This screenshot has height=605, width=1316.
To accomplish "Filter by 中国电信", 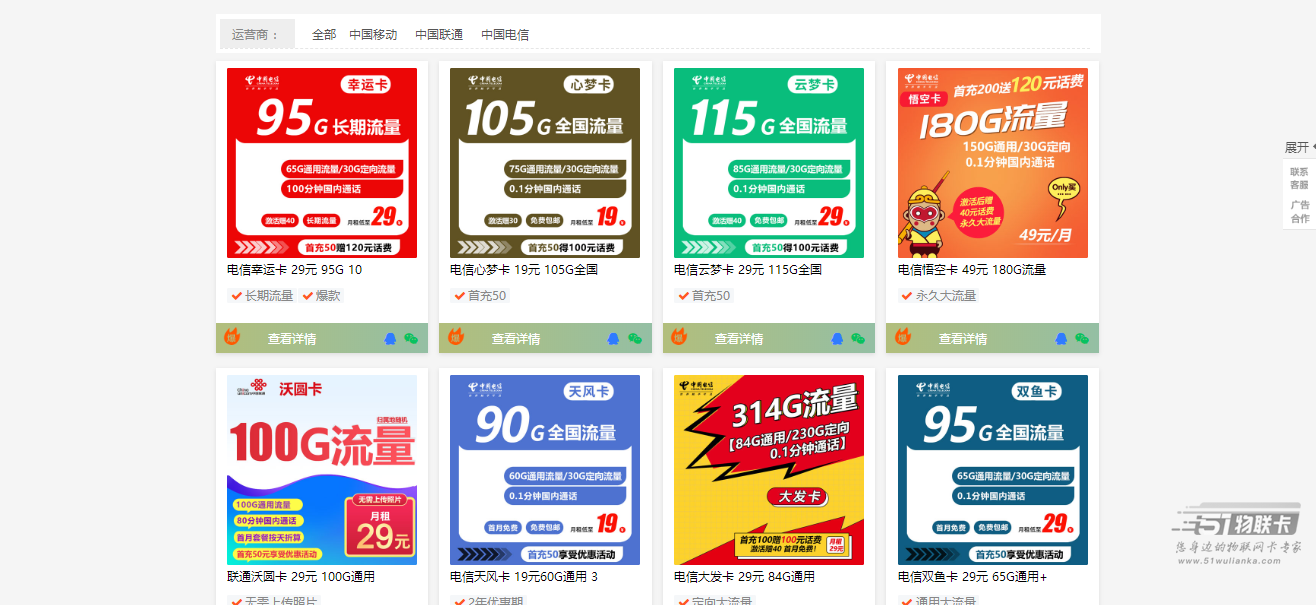I will pyautogui.click(x=505, y=34).
